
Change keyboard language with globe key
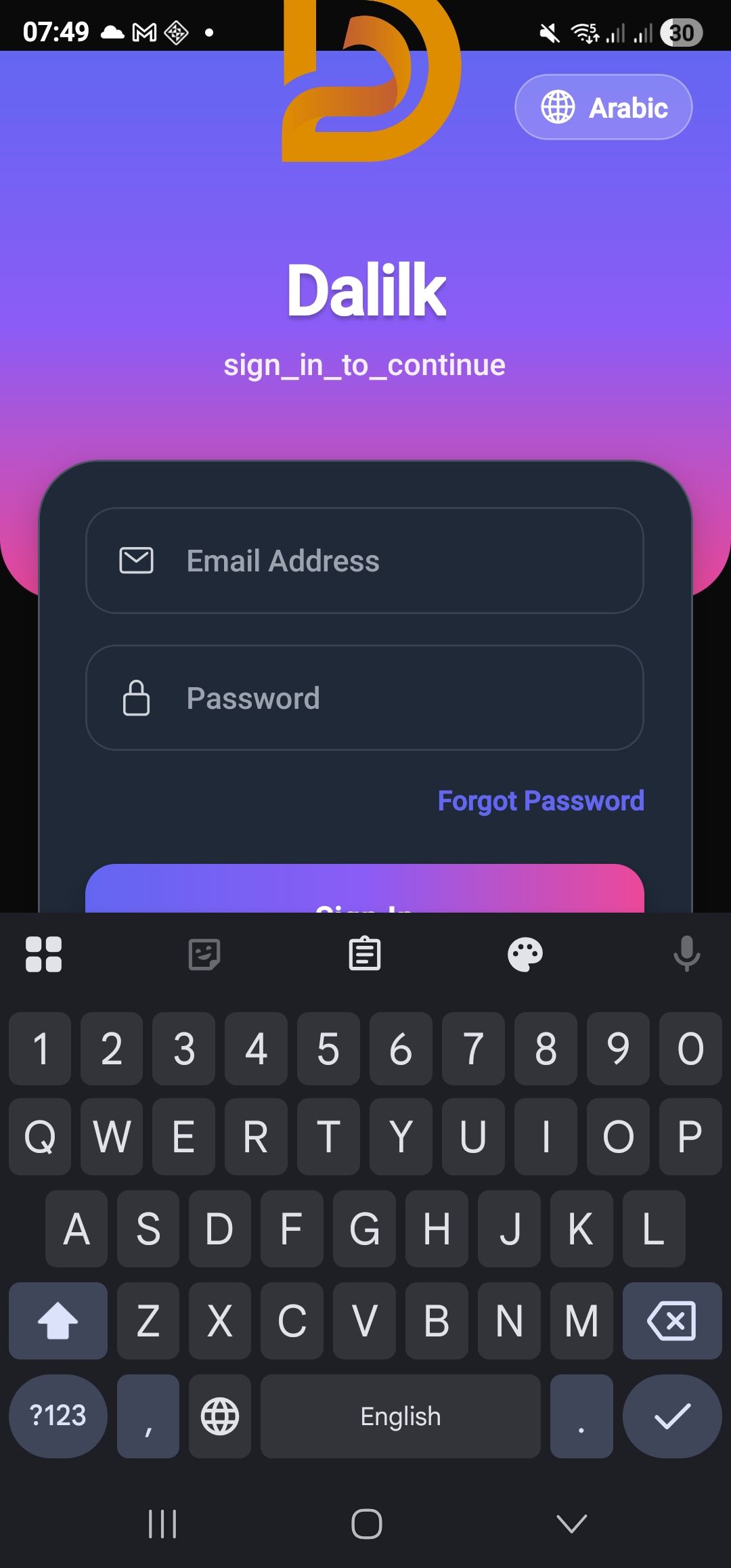220,1416
